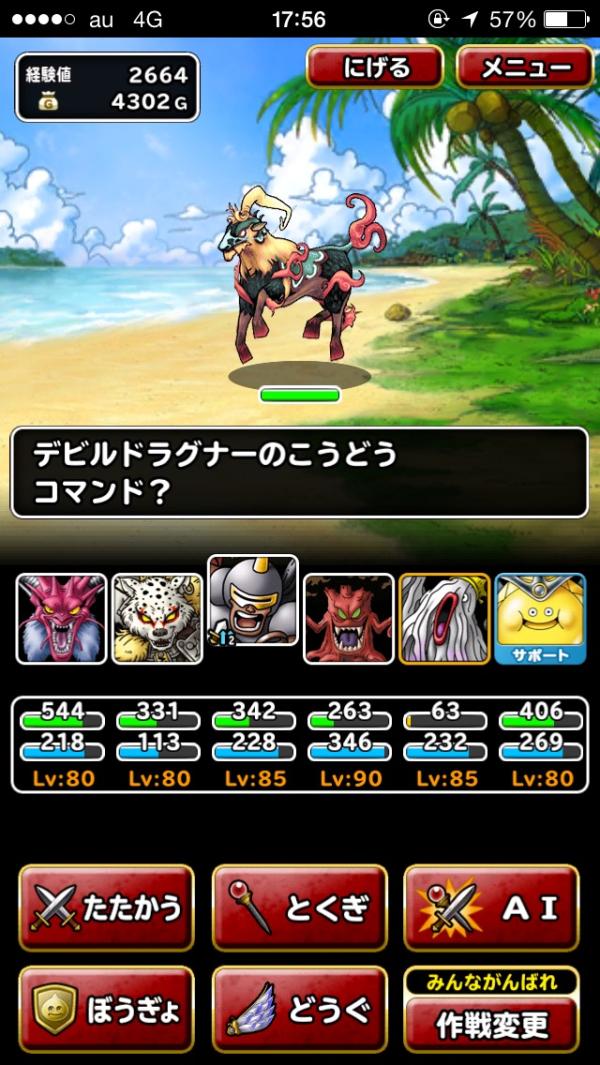The height and width of the screenshot is (1065, 600).
Task: Switch battle to AI control
Action: 491,907
